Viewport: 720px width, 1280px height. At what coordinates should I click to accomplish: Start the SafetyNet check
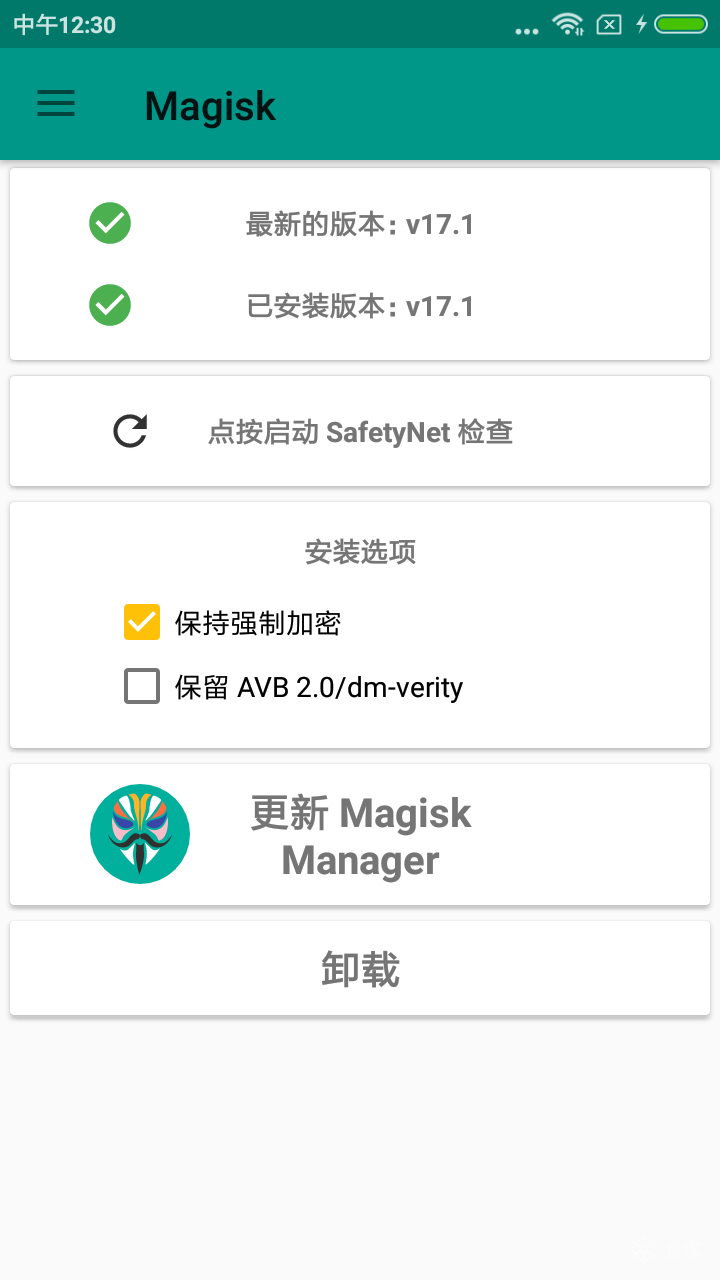click(360, 432)
